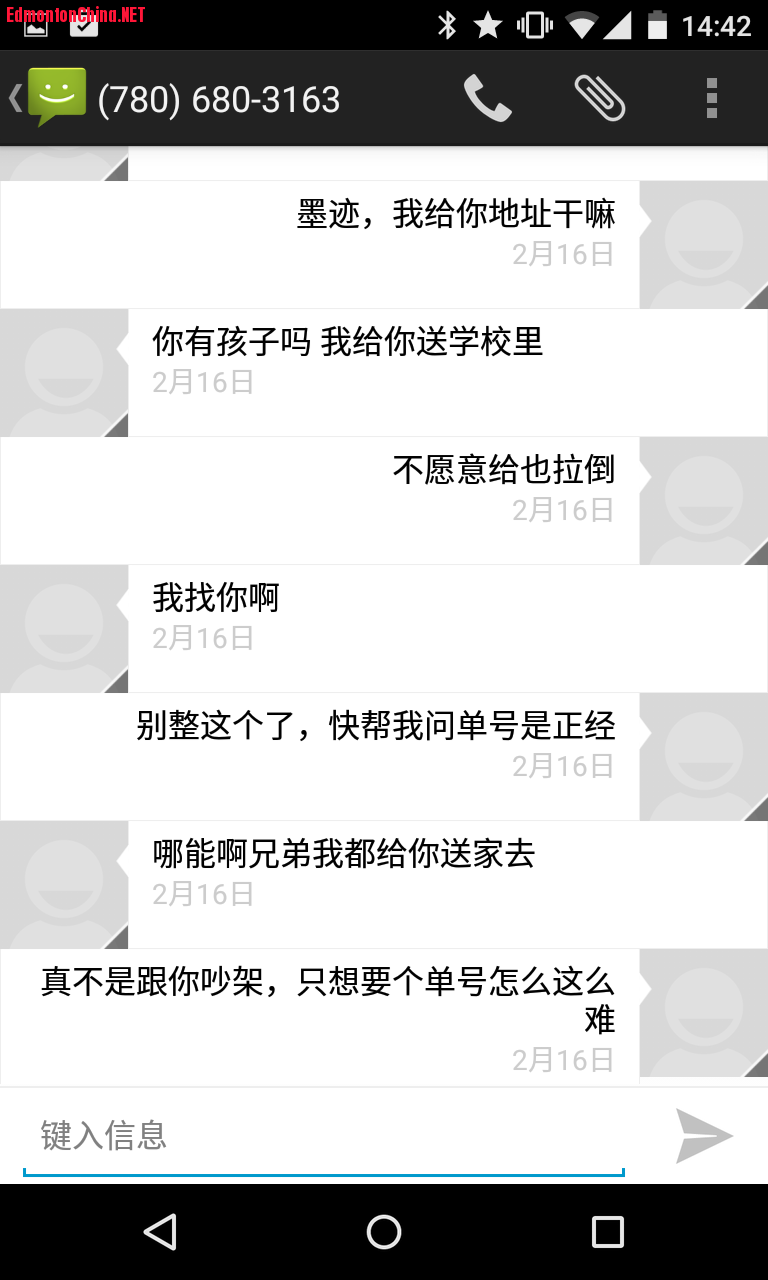Open the three-dot overflow menu
This screenshot has width=768, height=1280.
[x=711, y=99]
